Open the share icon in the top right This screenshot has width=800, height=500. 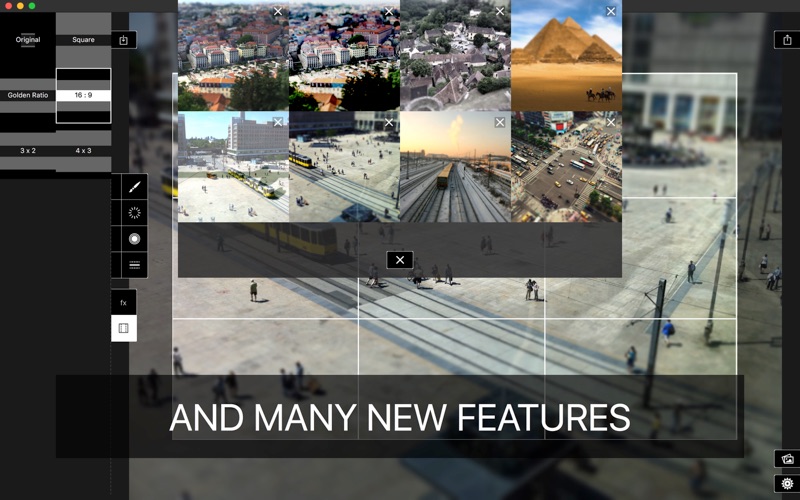[787, 40]
